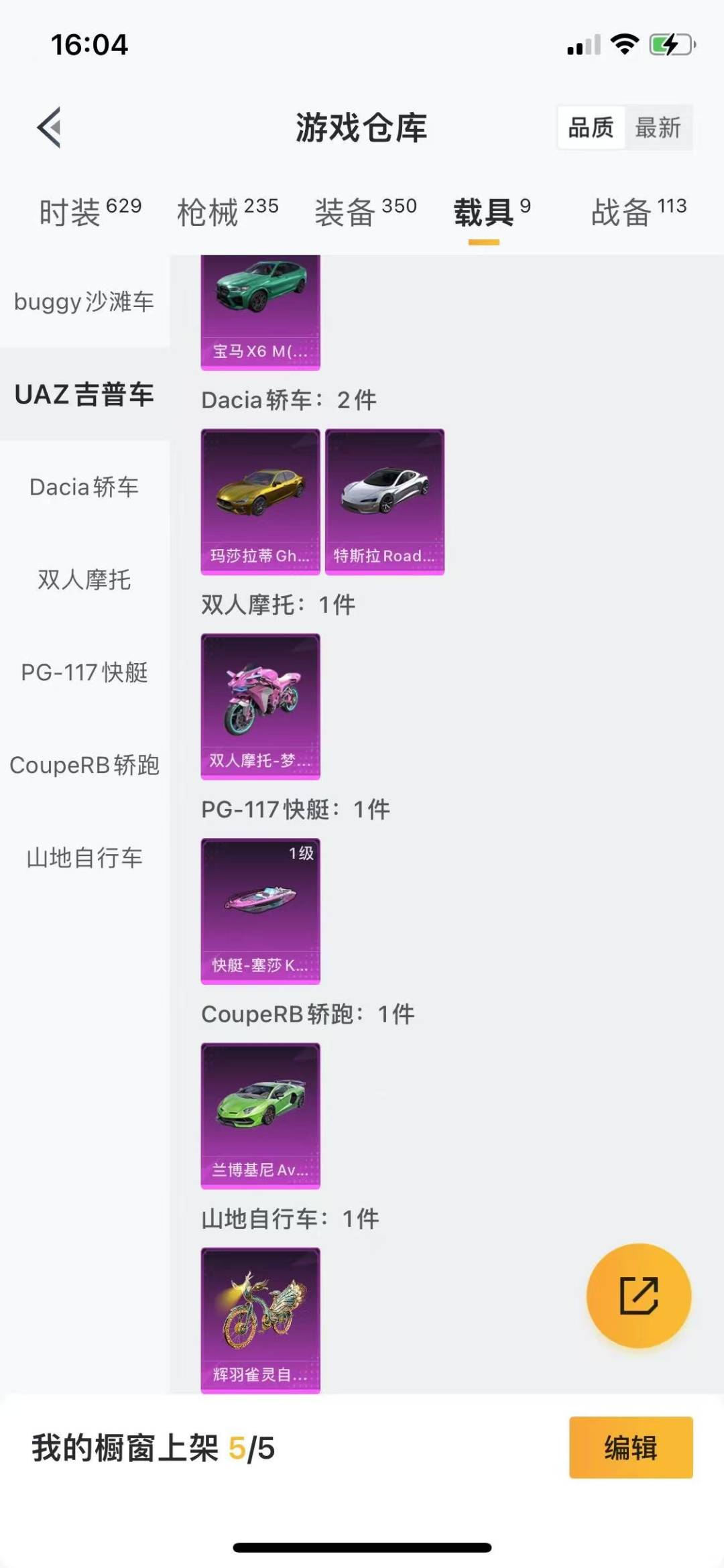This screenshot has width=724, height=1568.
Task: Open the 玛莎拉蒂 Gh... car card
Action: (260, 501)
